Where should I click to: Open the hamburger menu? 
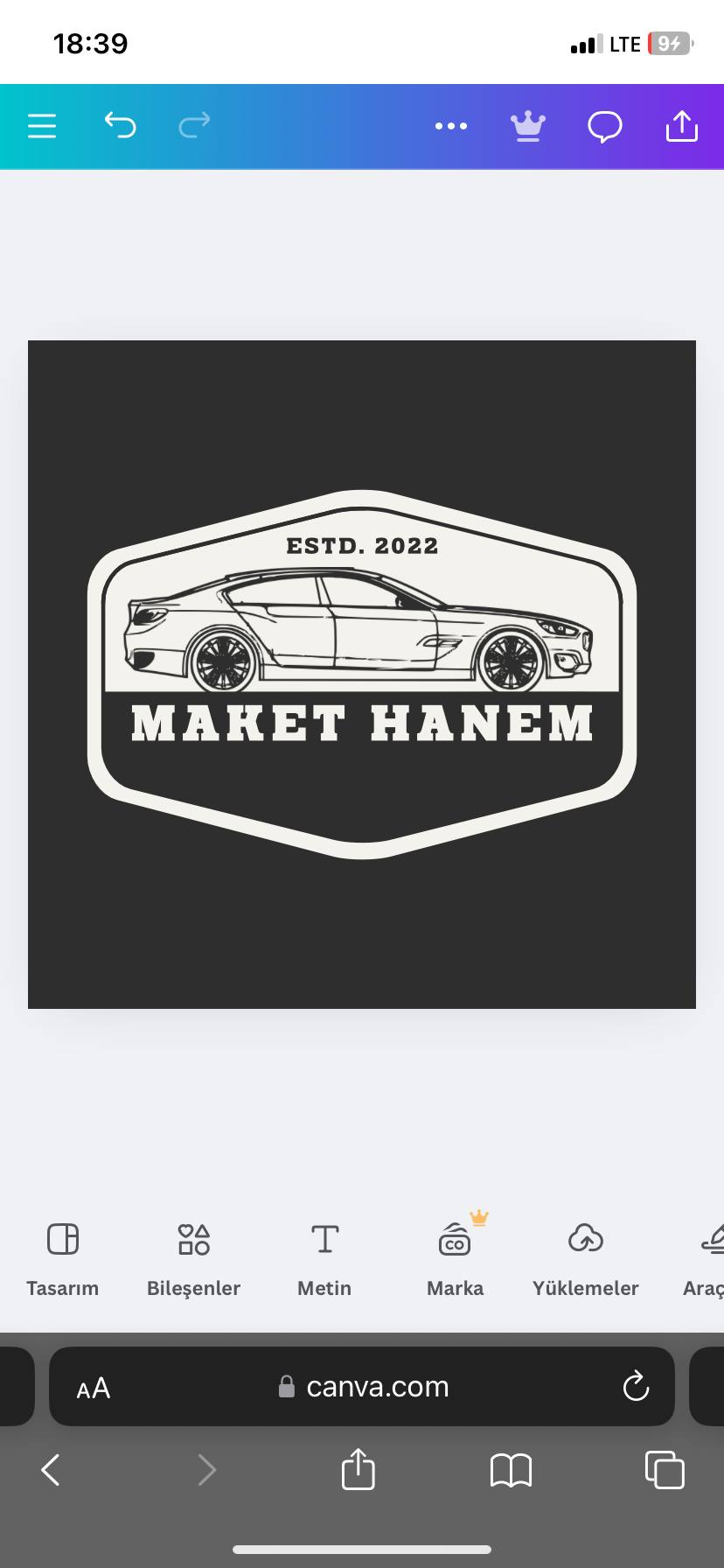pyautogui.click(x=42, y=126)
